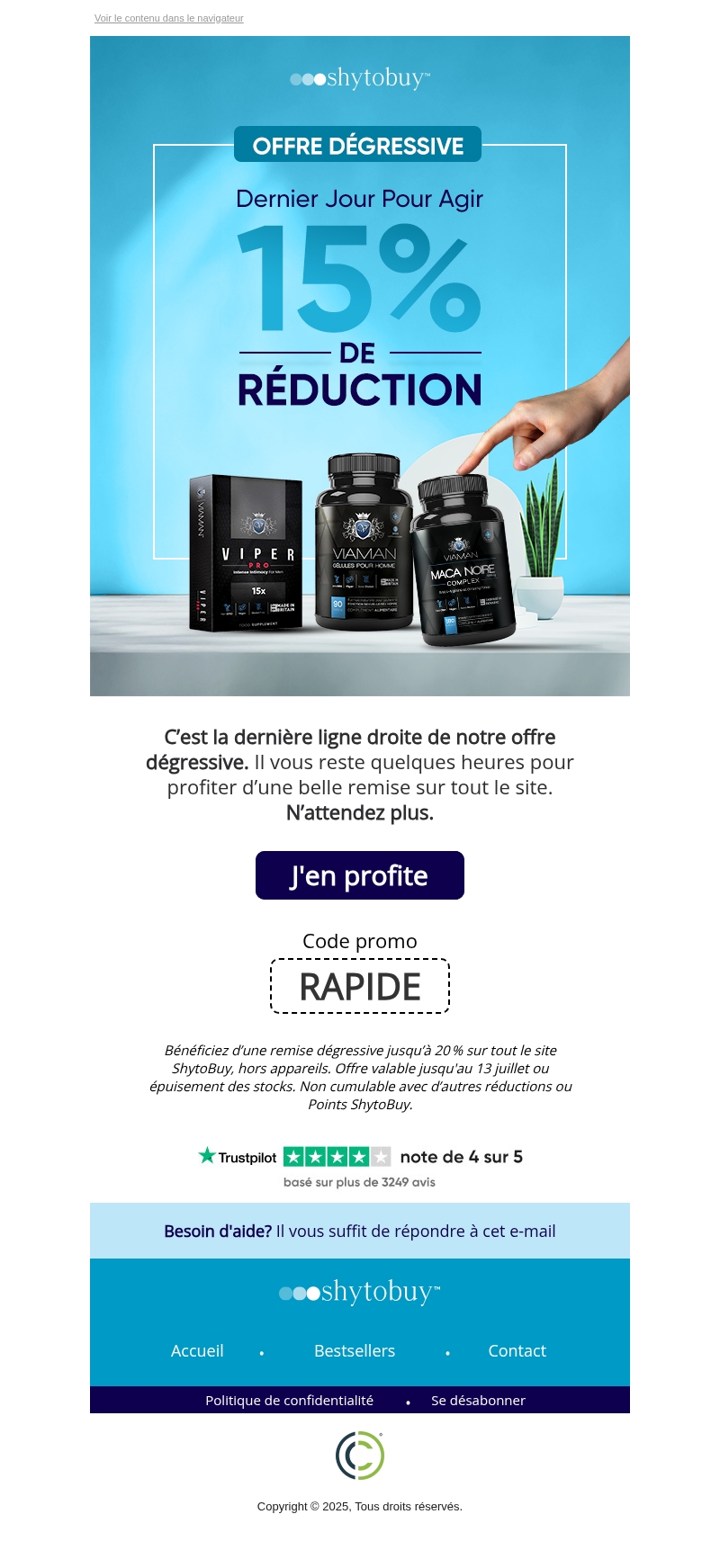
Task: Select Se désabonner to unsubscribe
Action: pyautogui.click(x=478, y=1400)
